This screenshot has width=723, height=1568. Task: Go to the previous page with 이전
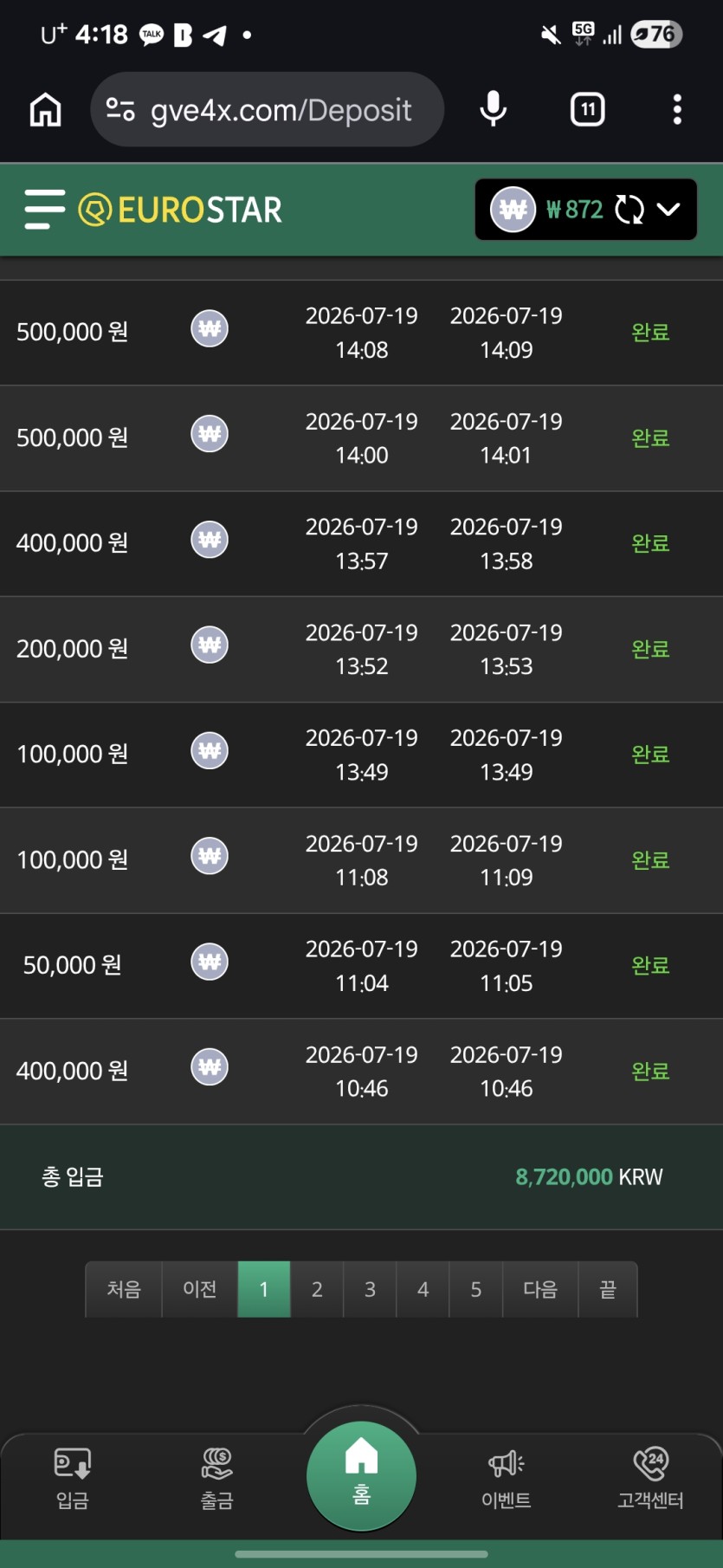click(200, 1289)
